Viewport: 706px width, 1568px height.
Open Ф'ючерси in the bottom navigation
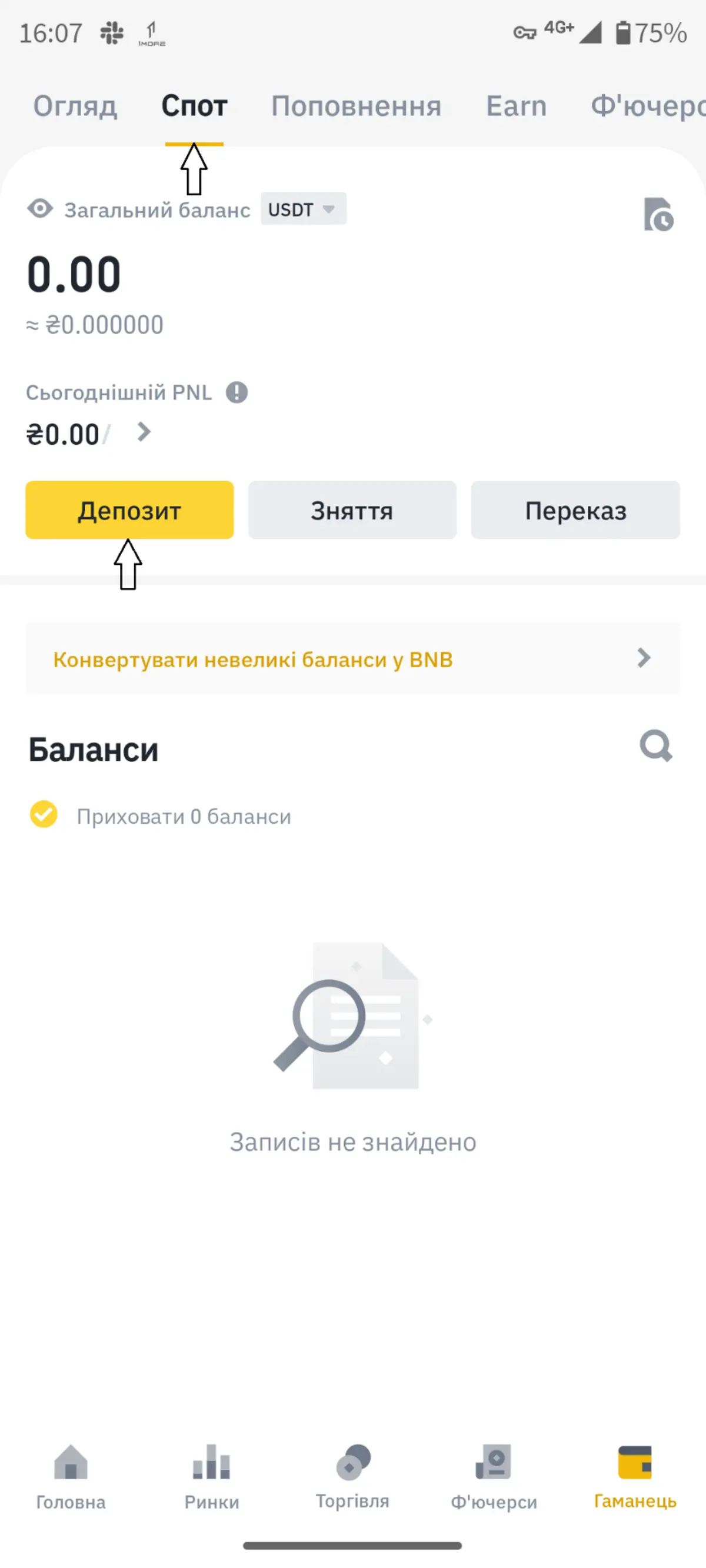click(494, 1477)
